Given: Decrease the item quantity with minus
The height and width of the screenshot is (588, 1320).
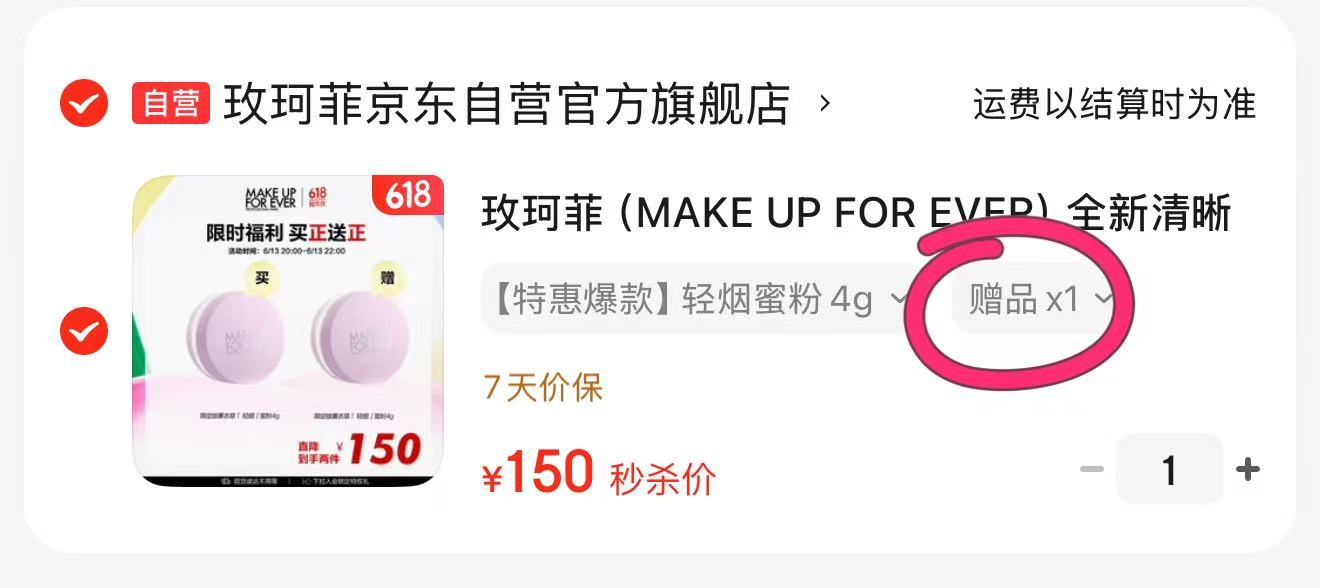Looking at the screenshot, I should tap(1092, 469).
